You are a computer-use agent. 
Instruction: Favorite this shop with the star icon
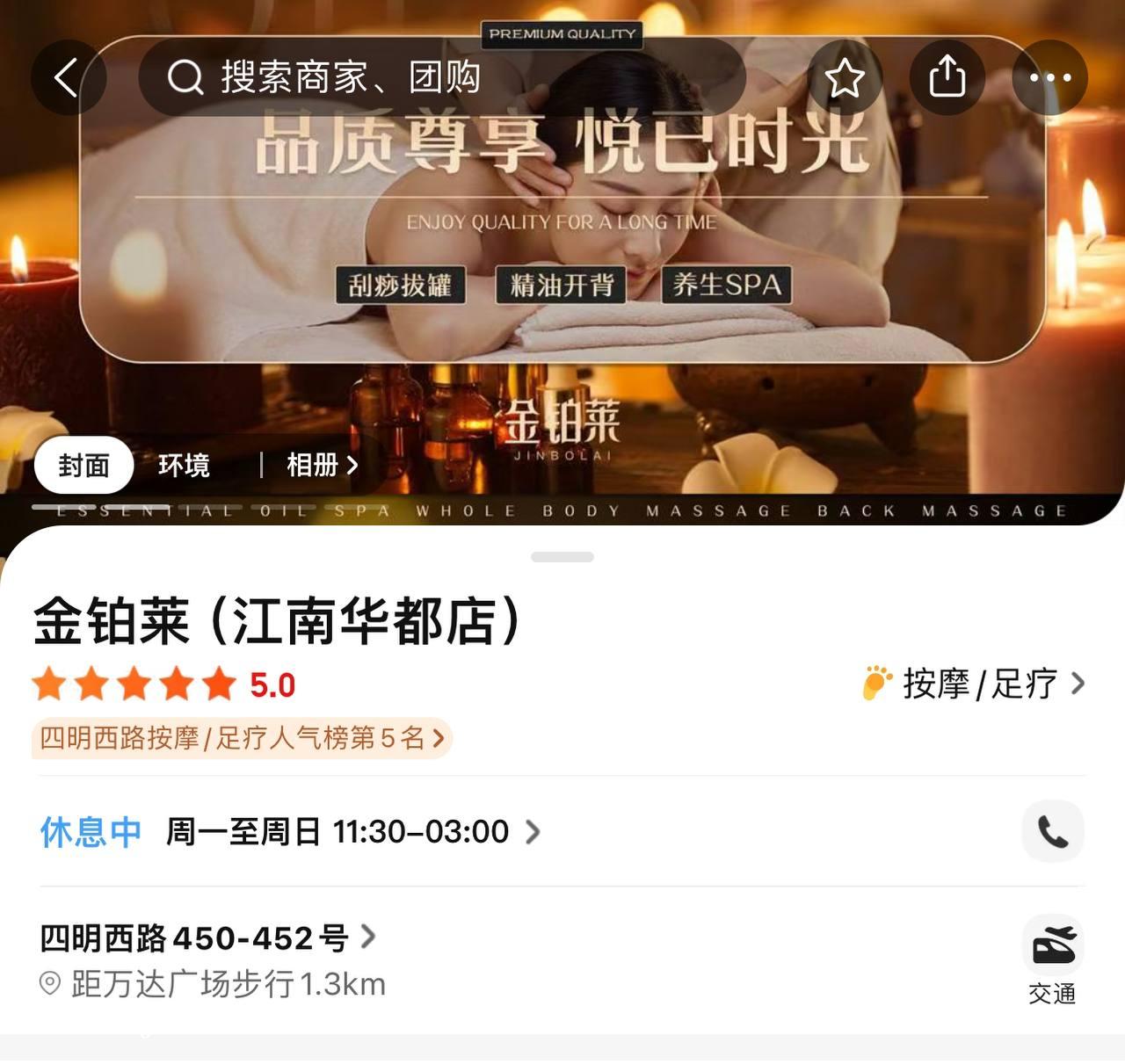click(845, 78)
